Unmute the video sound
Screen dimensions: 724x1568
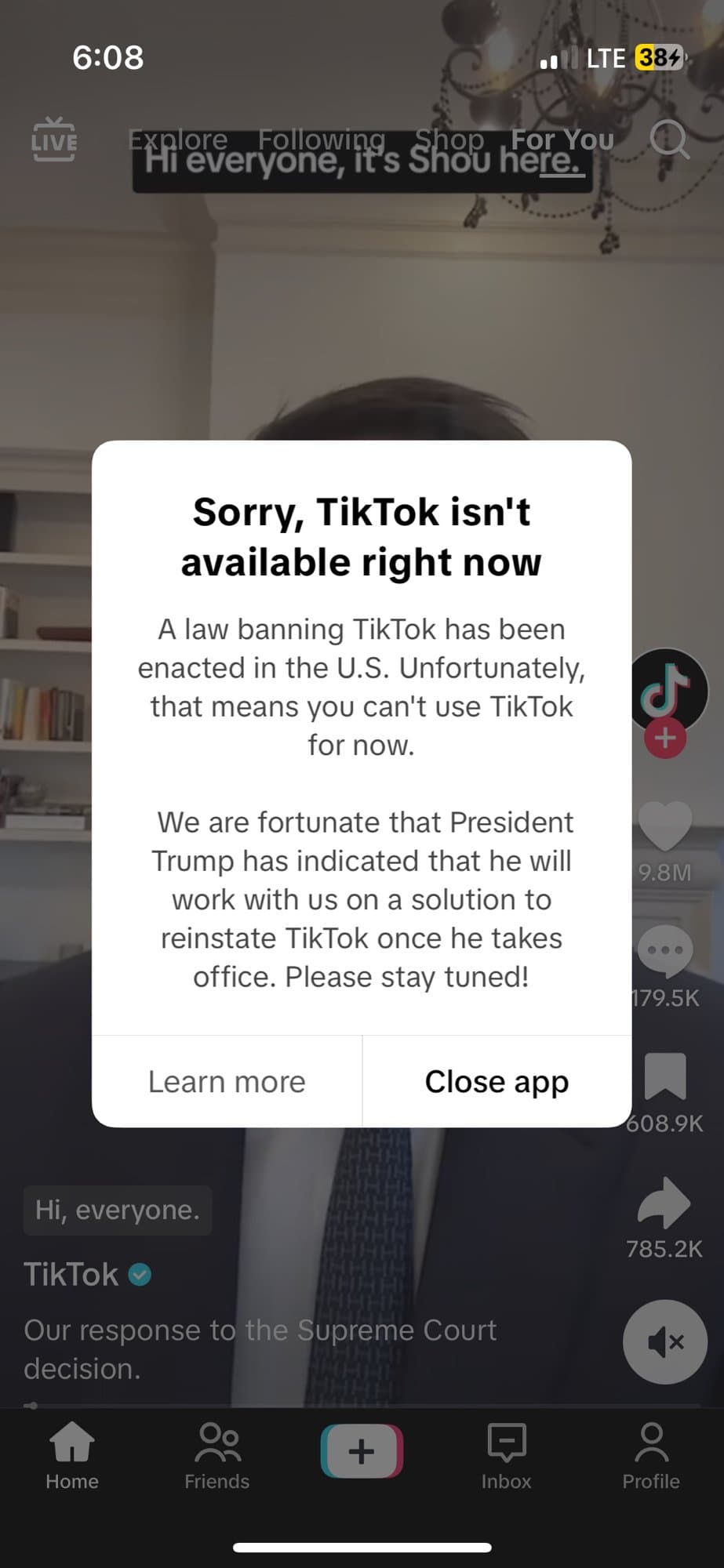click(665, 1342)
